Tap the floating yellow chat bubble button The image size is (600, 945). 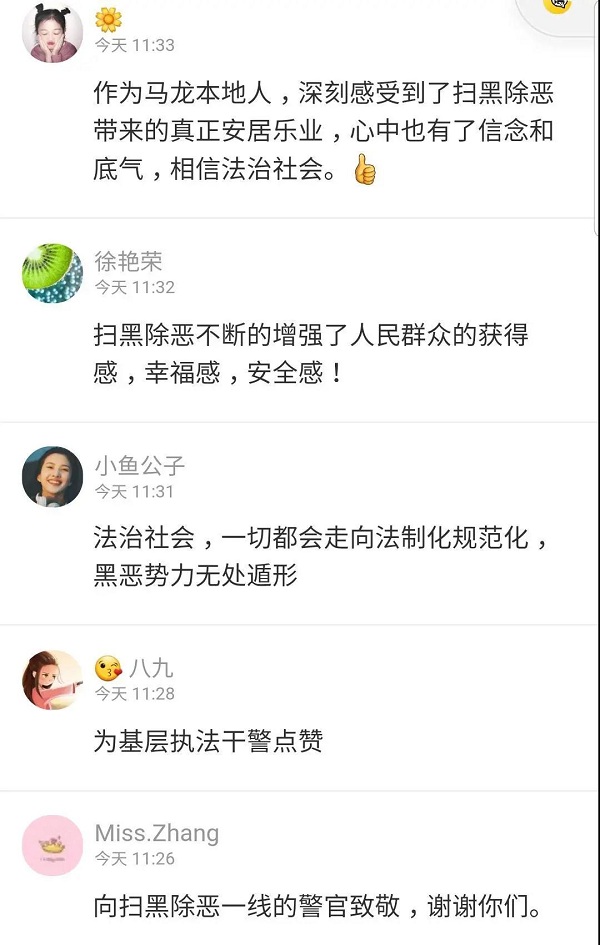coord(558,6)
